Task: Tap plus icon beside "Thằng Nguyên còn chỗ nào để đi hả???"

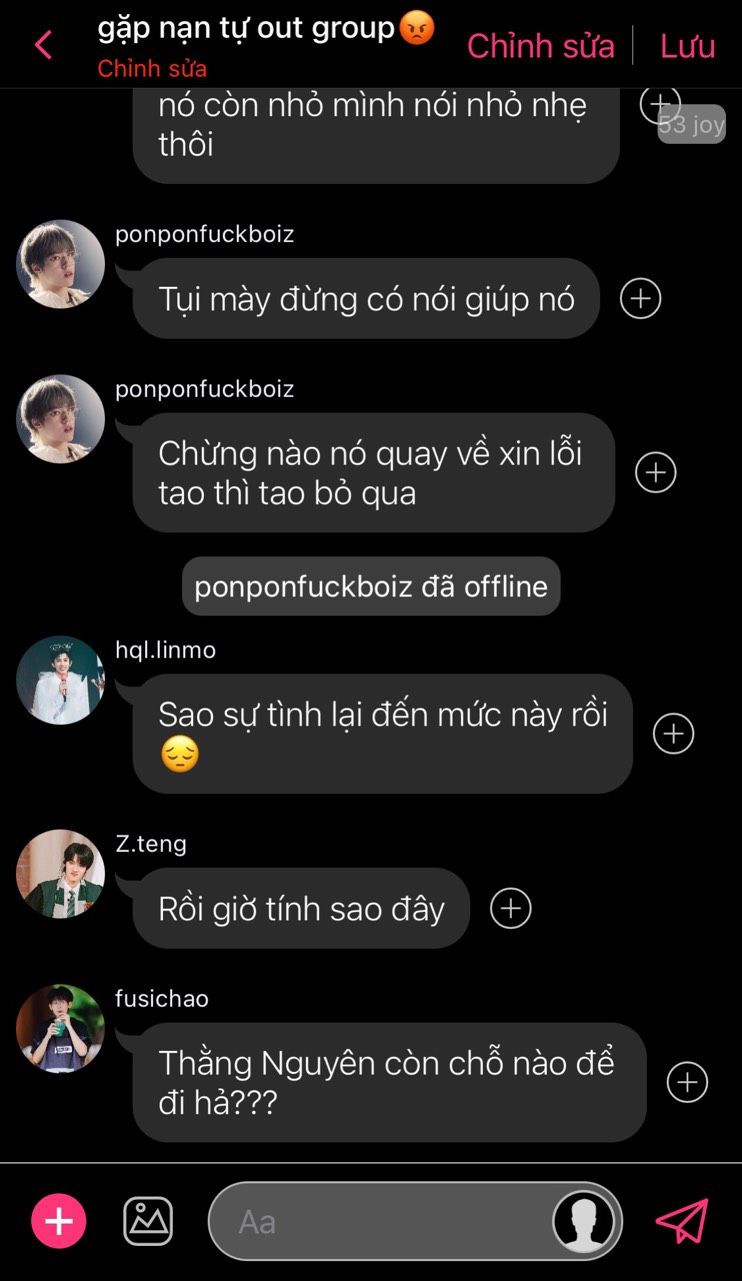Action: coord(687,1082)
